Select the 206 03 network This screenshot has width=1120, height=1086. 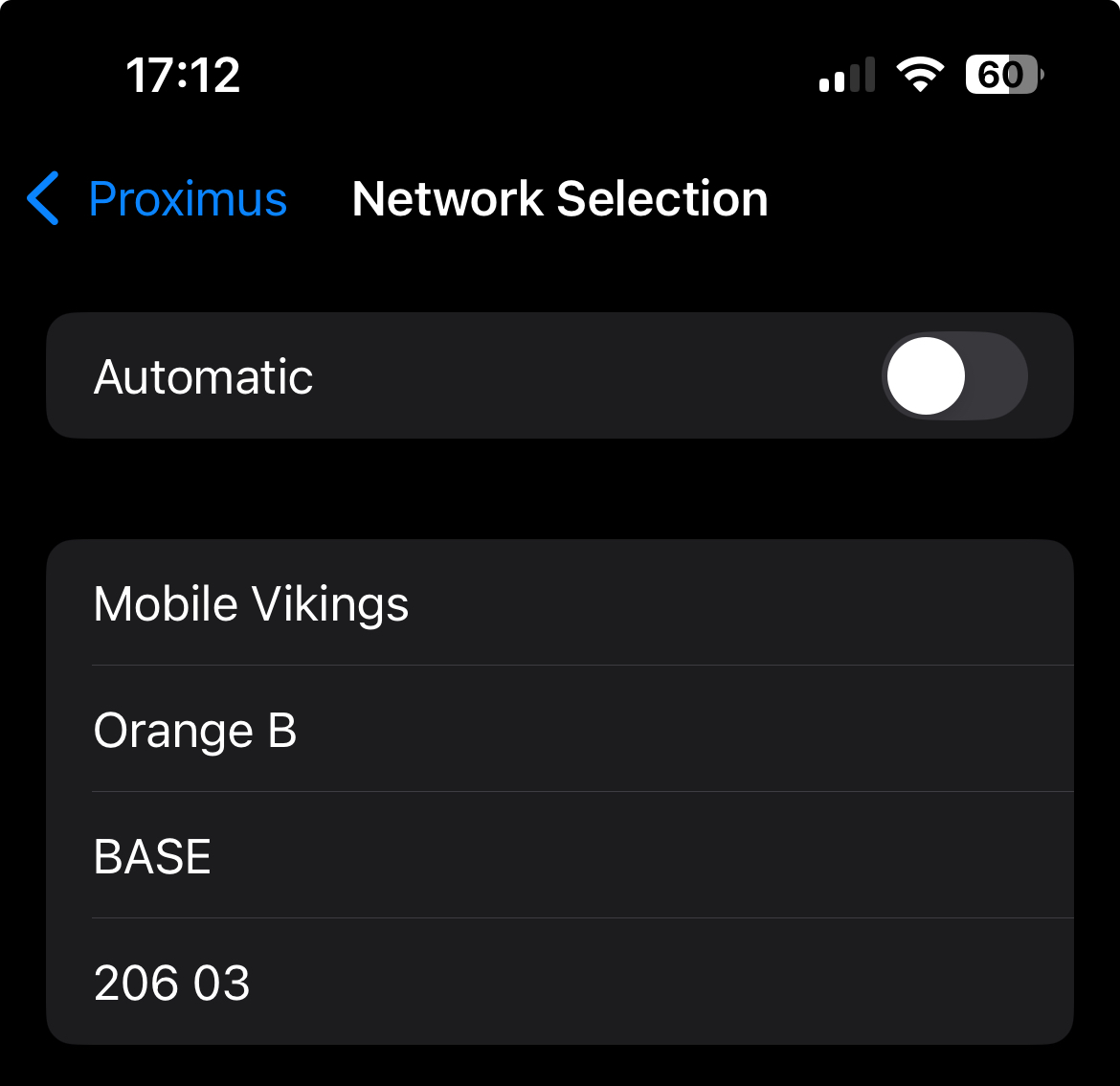pos(559,983)
